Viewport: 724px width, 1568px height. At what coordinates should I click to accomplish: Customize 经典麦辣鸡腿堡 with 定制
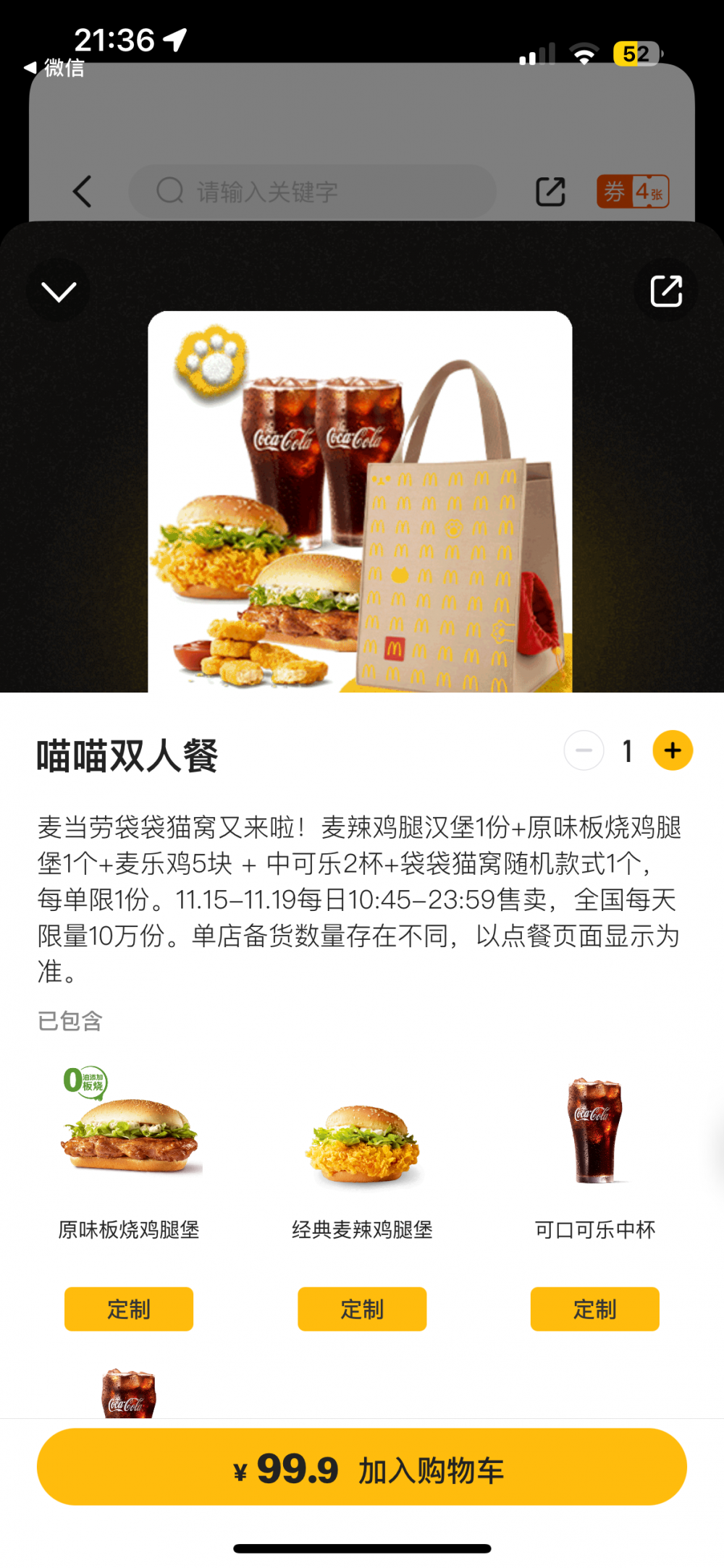pyautogui.click(x=362, y=1309)
